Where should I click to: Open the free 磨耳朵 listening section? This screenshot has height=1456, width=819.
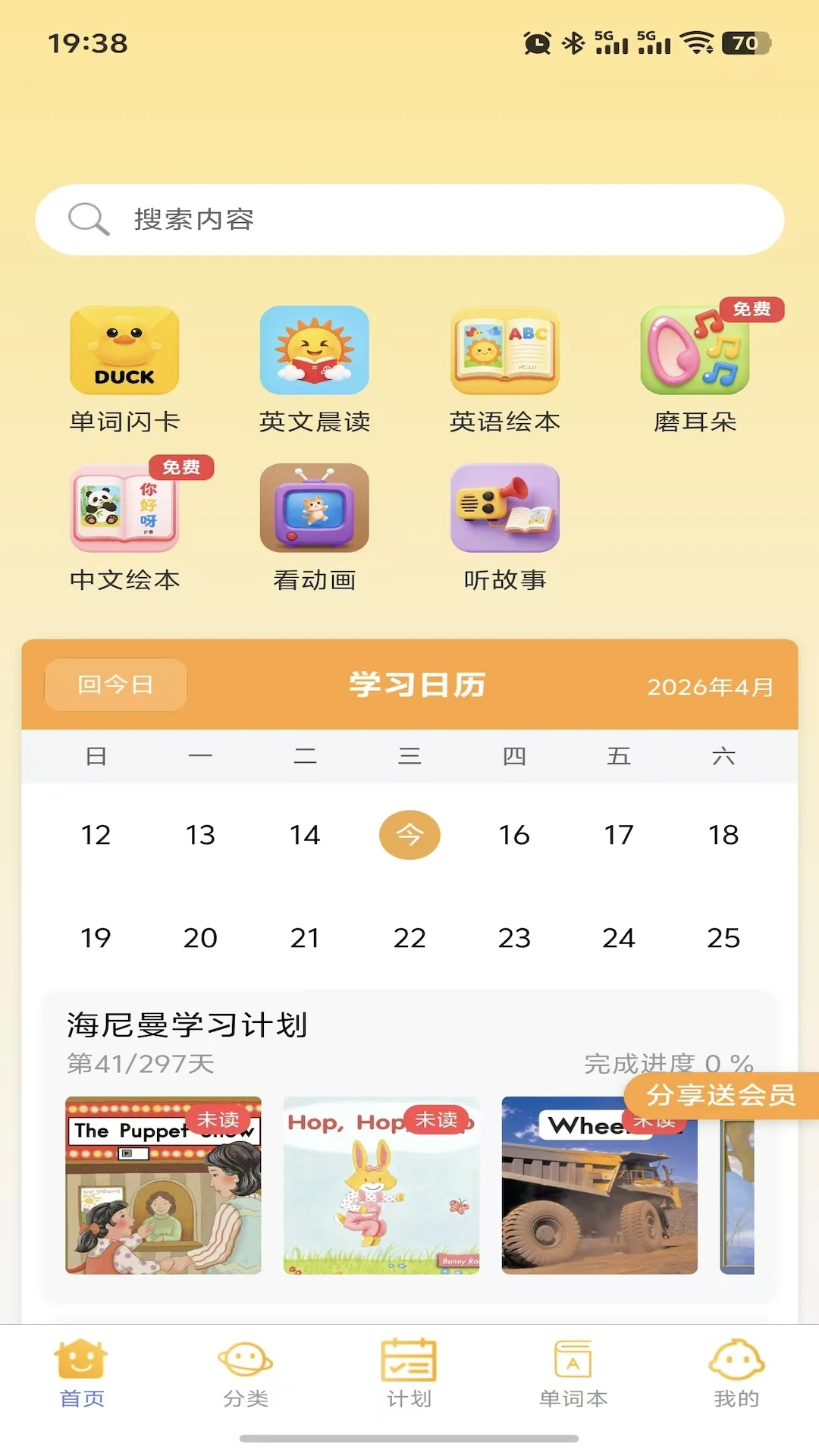[x=695, y=369]
